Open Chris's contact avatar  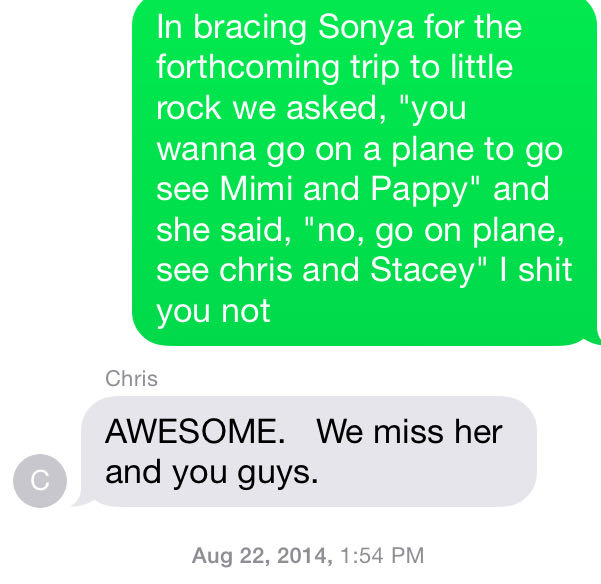point(39,481)
